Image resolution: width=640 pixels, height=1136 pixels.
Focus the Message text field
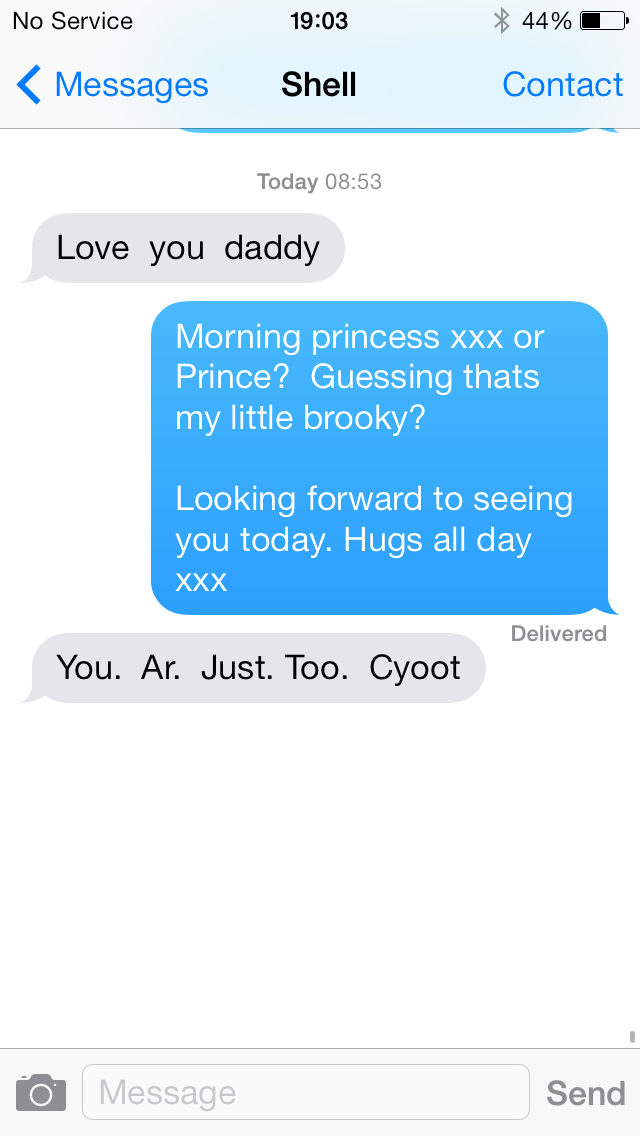306,1092
